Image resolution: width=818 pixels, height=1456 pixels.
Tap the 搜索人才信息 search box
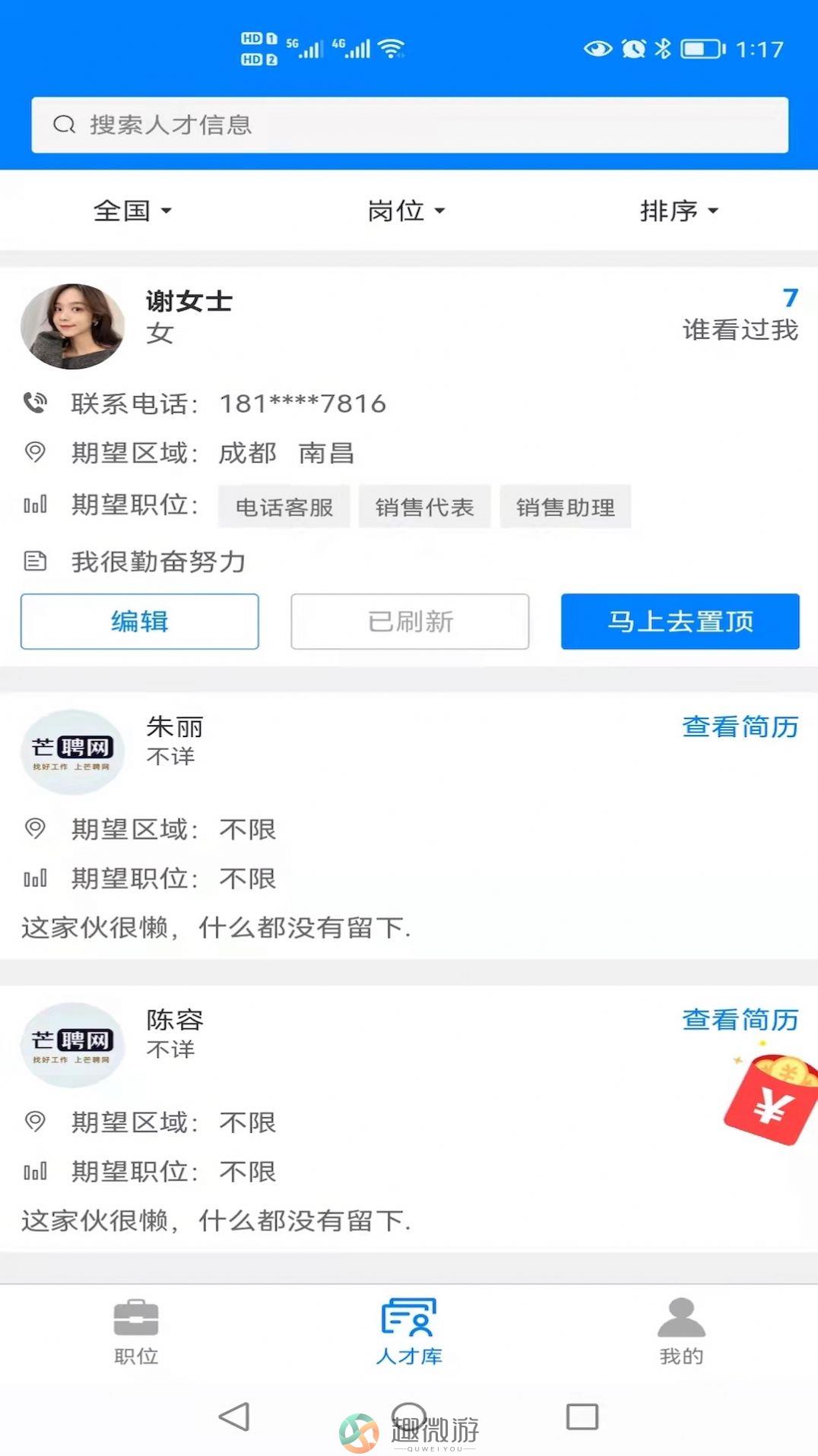pyautogui.click(x=409, y=125)
